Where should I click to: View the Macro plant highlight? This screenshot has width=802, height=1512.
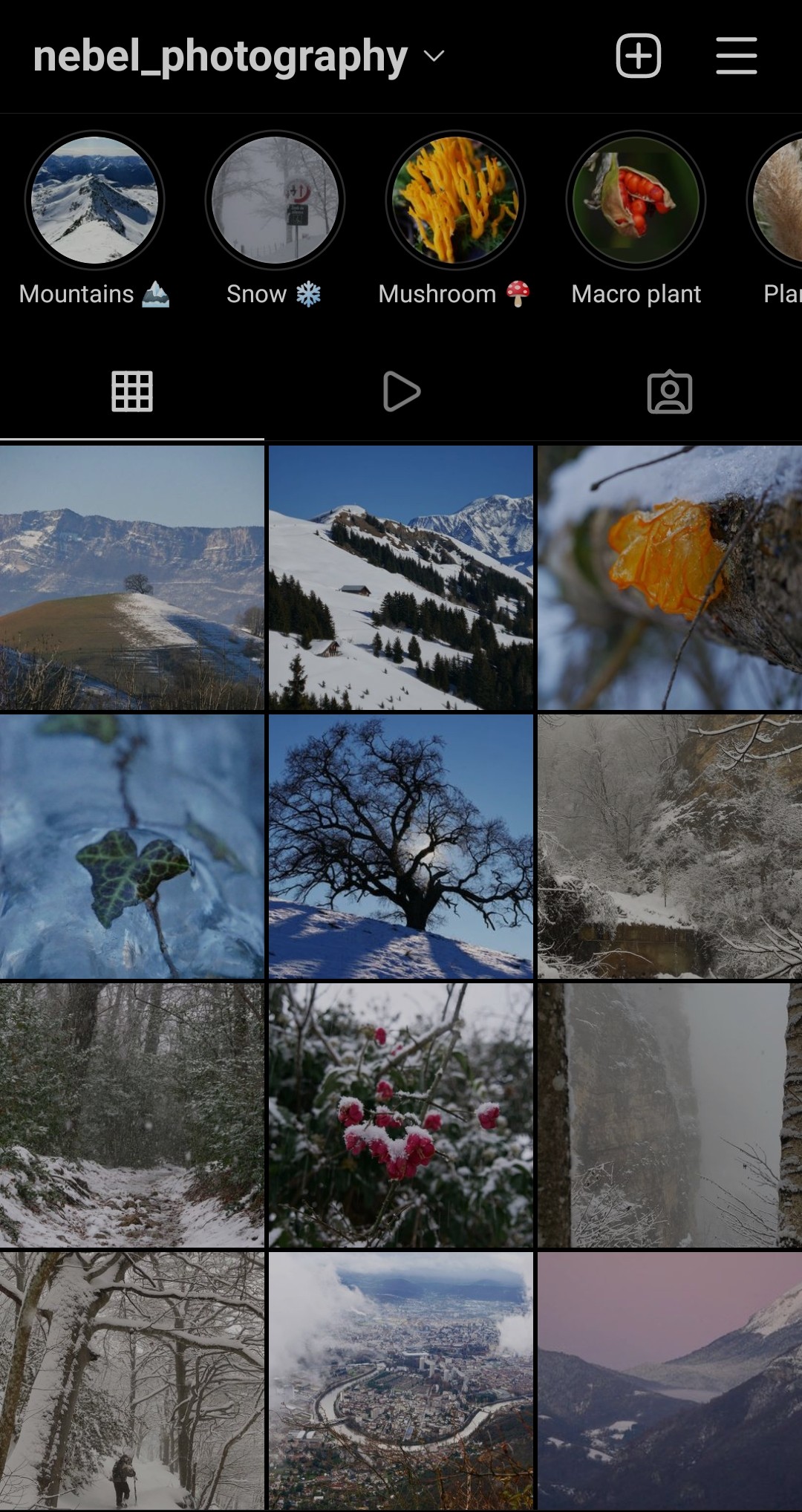coord(636,201)
